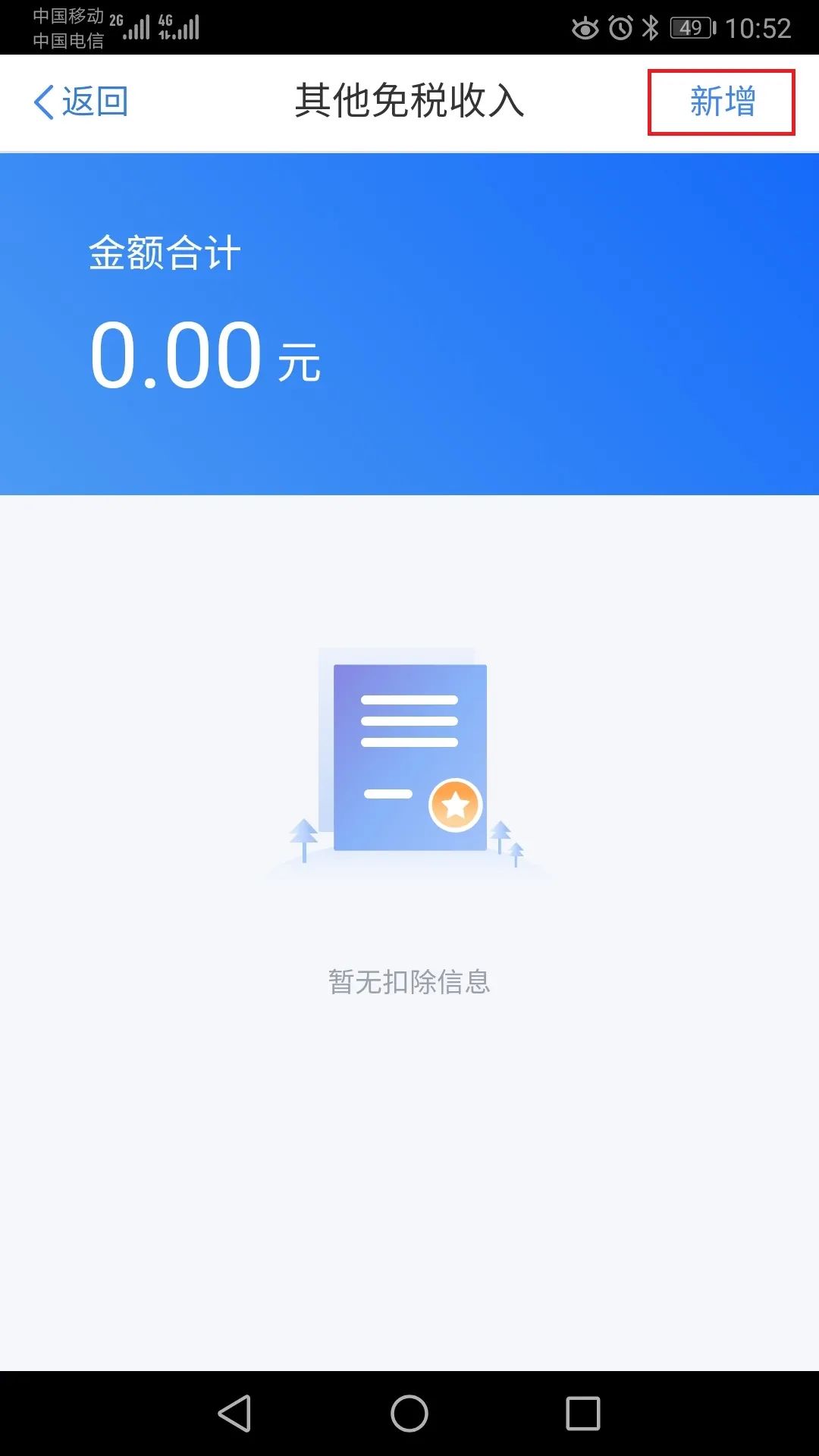Tap the system back navigation button
This screenshot has height=1456, width=819.
(235, 1414)
